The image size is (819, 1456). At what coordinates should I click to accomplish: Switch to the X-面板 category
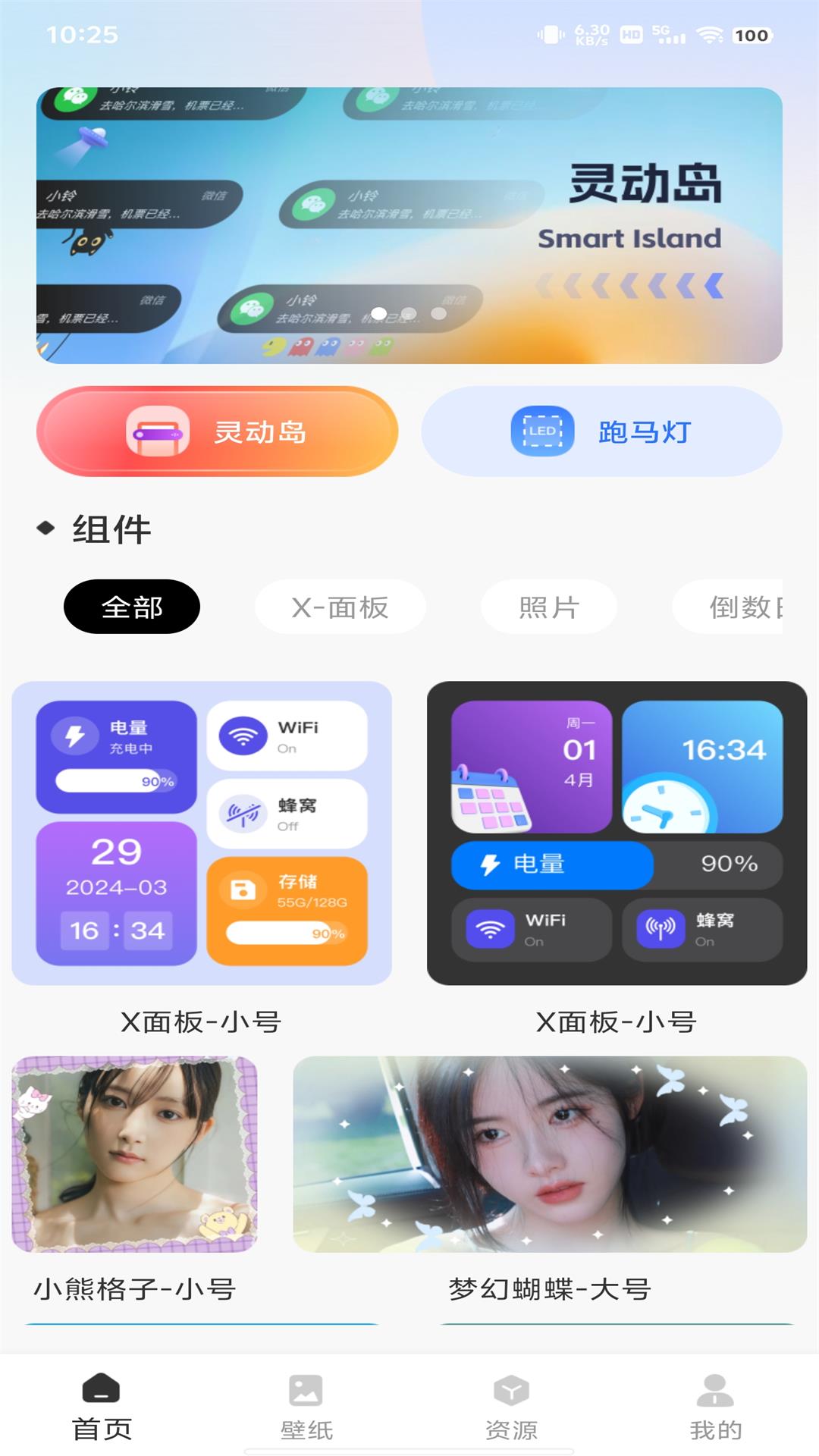(340, 607)
